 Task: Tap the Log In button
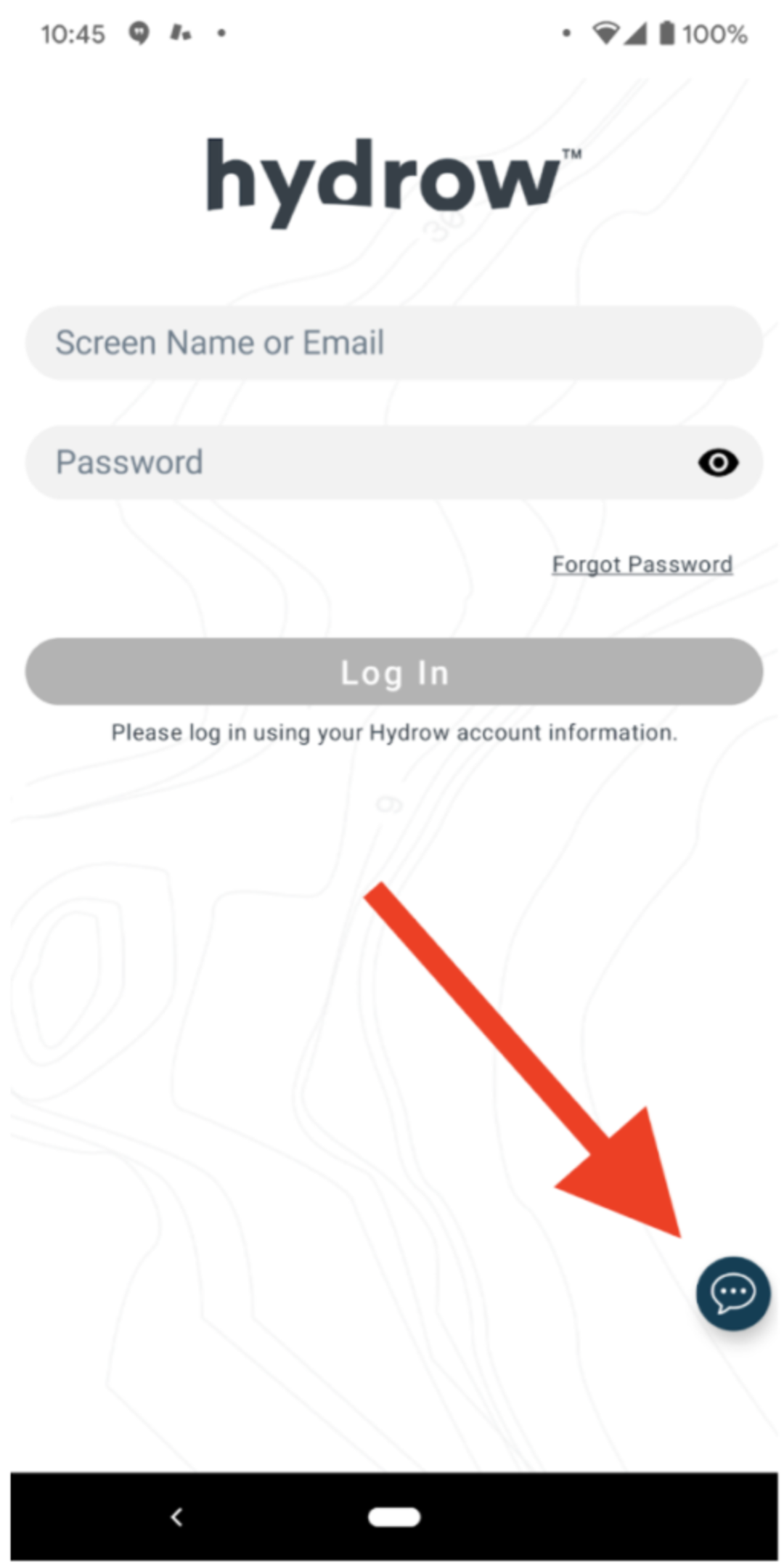pos(393,672)
